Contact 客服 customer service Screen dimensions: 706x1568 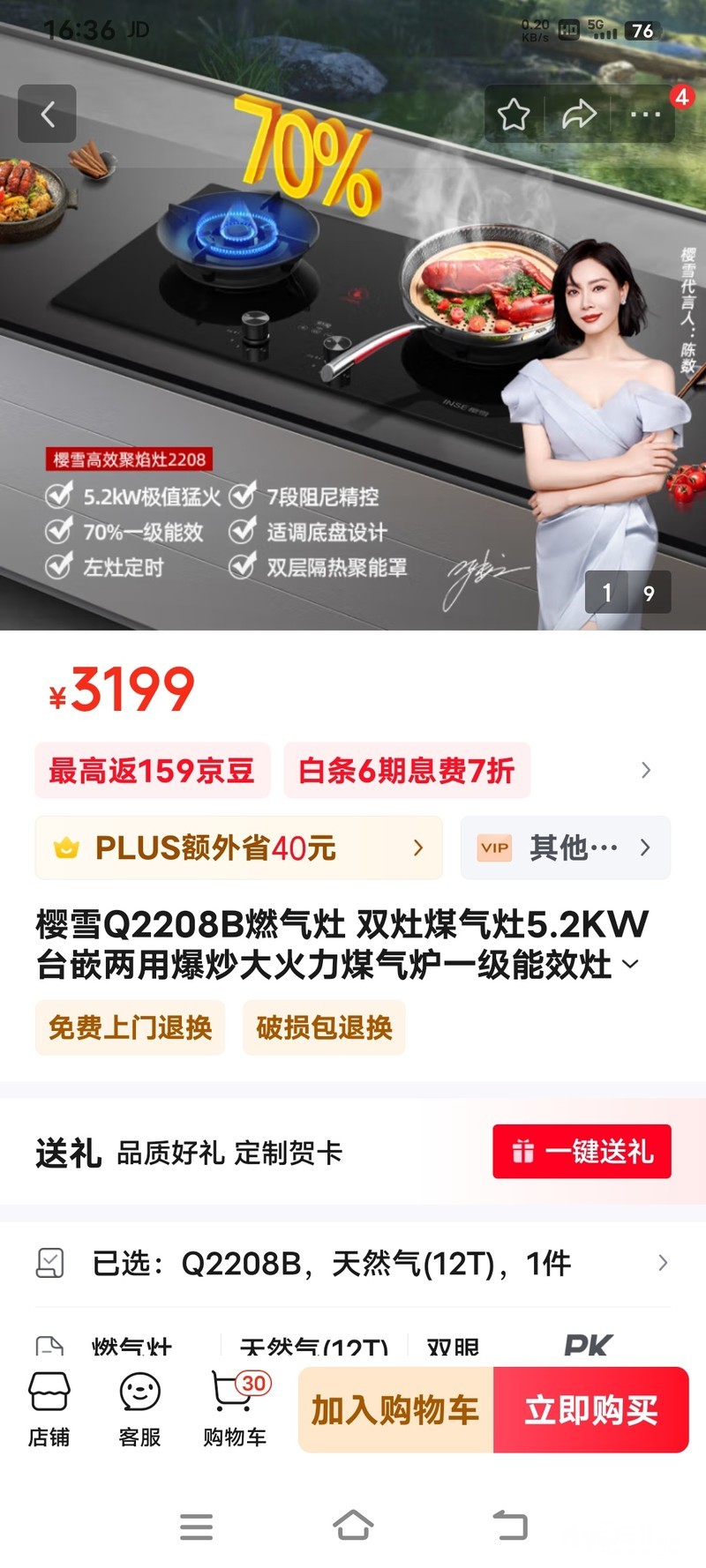(139, 1409)
